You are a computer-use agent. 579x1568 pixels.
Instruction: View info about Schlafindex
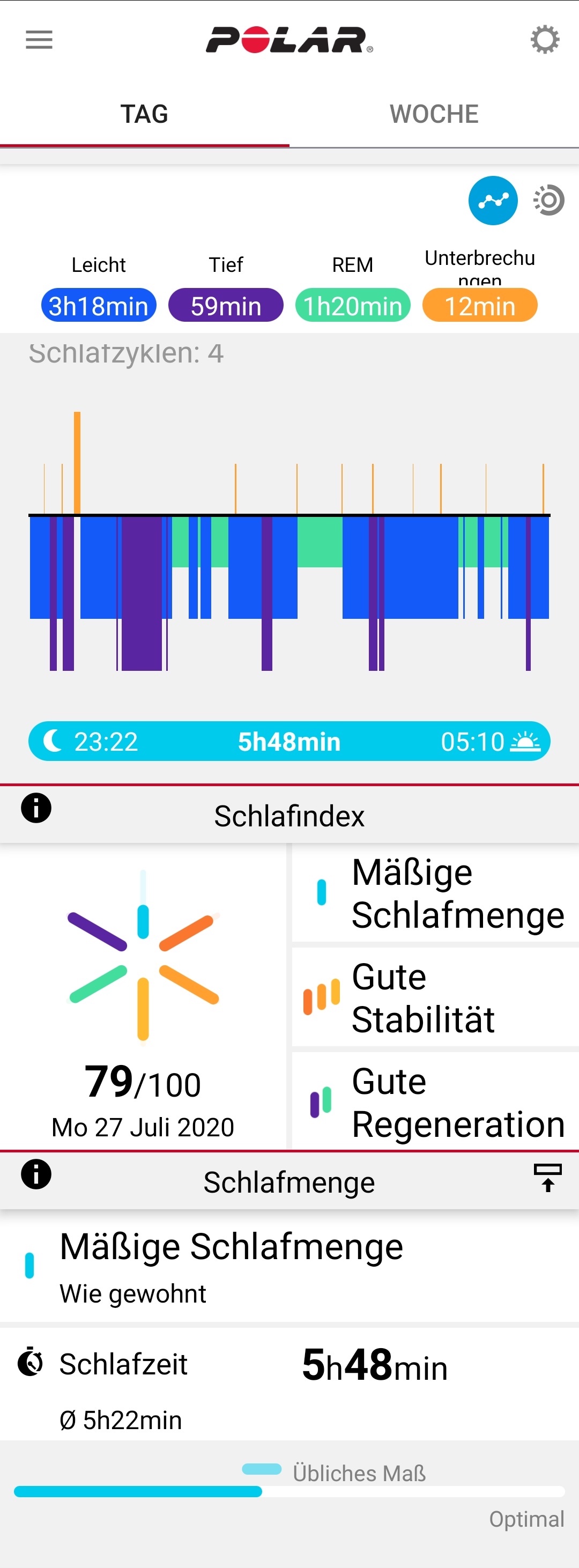pyautogui.click(x=36, y=808)
